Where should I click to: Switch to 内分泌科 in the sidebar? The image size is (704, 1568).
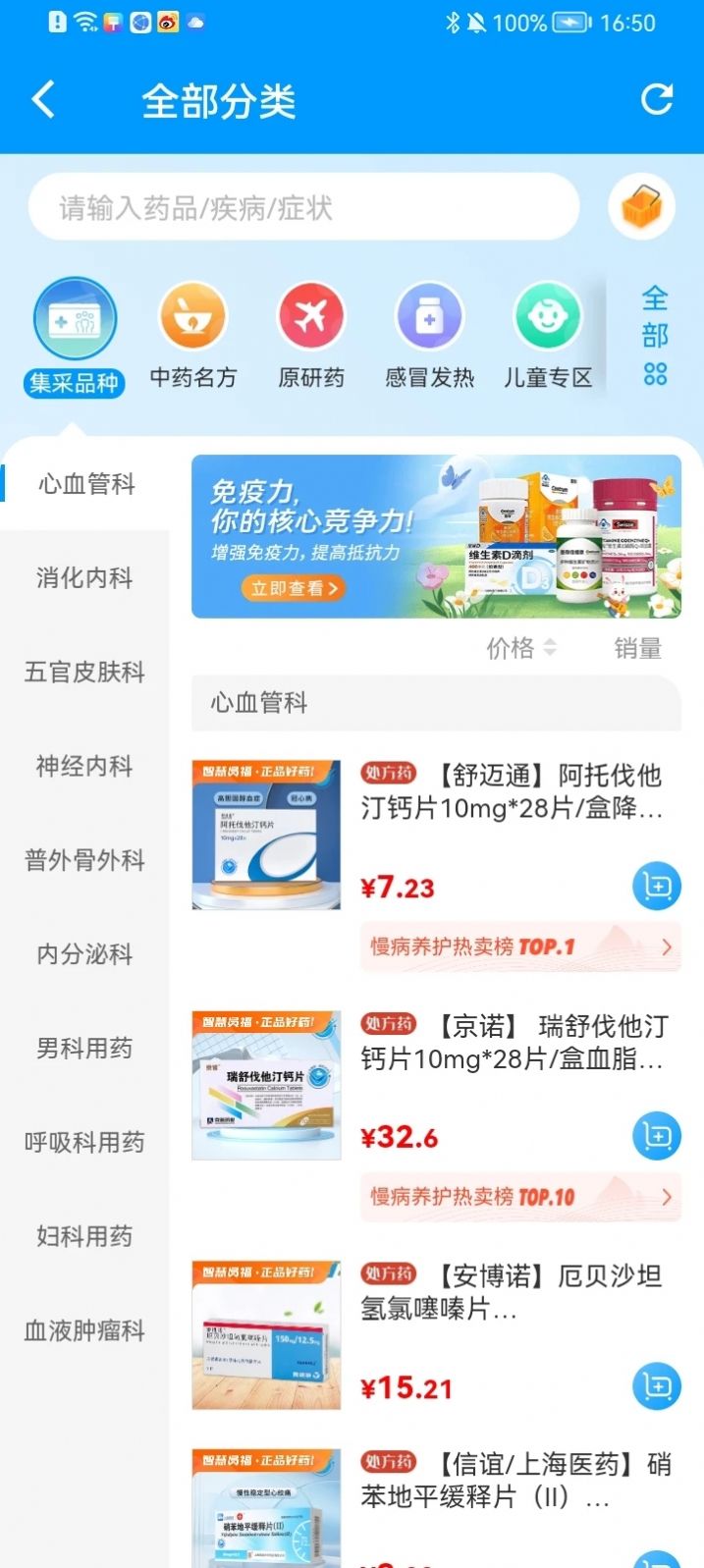(84, 953)
